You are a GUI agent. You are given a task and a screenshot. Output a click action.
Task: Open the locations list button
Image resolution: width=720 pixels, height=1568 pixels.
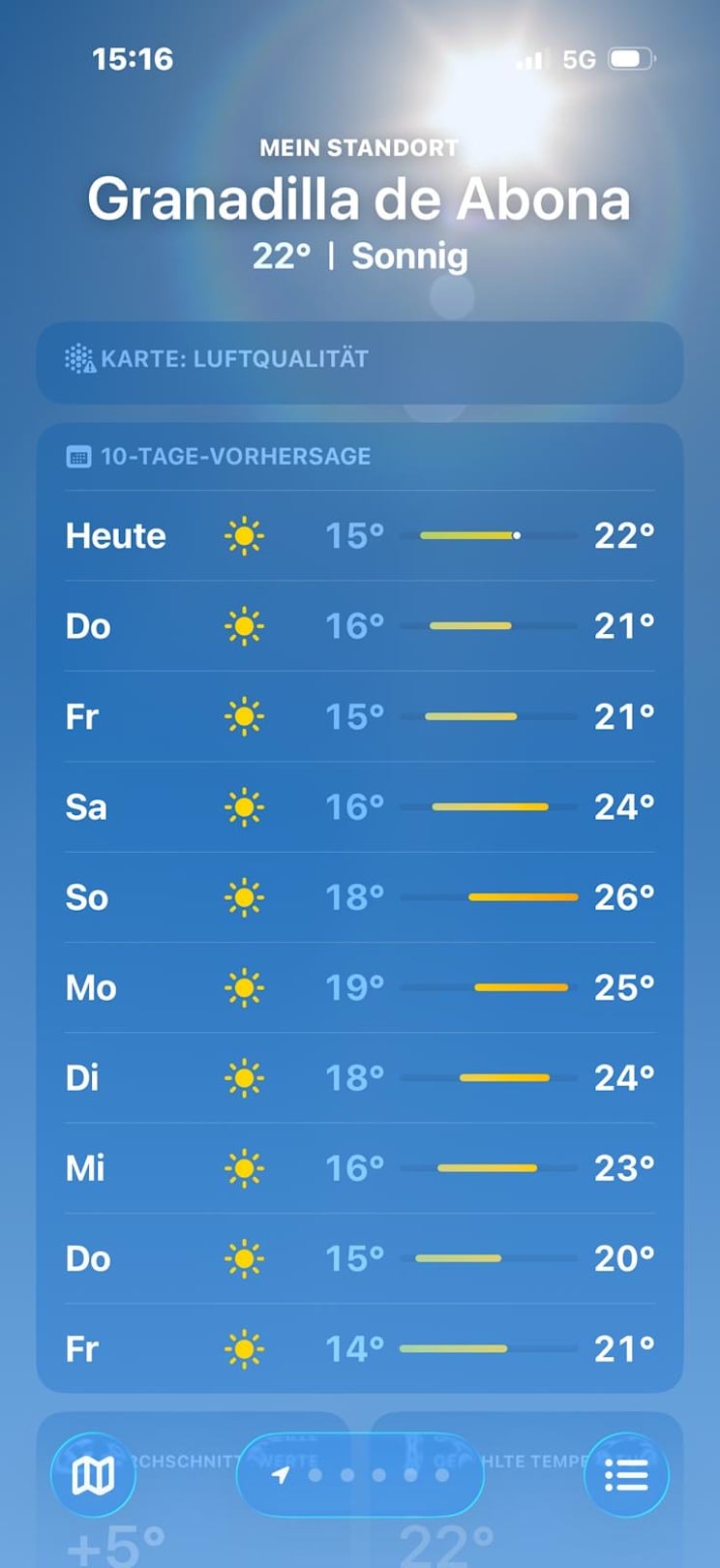coord(626,1475)
